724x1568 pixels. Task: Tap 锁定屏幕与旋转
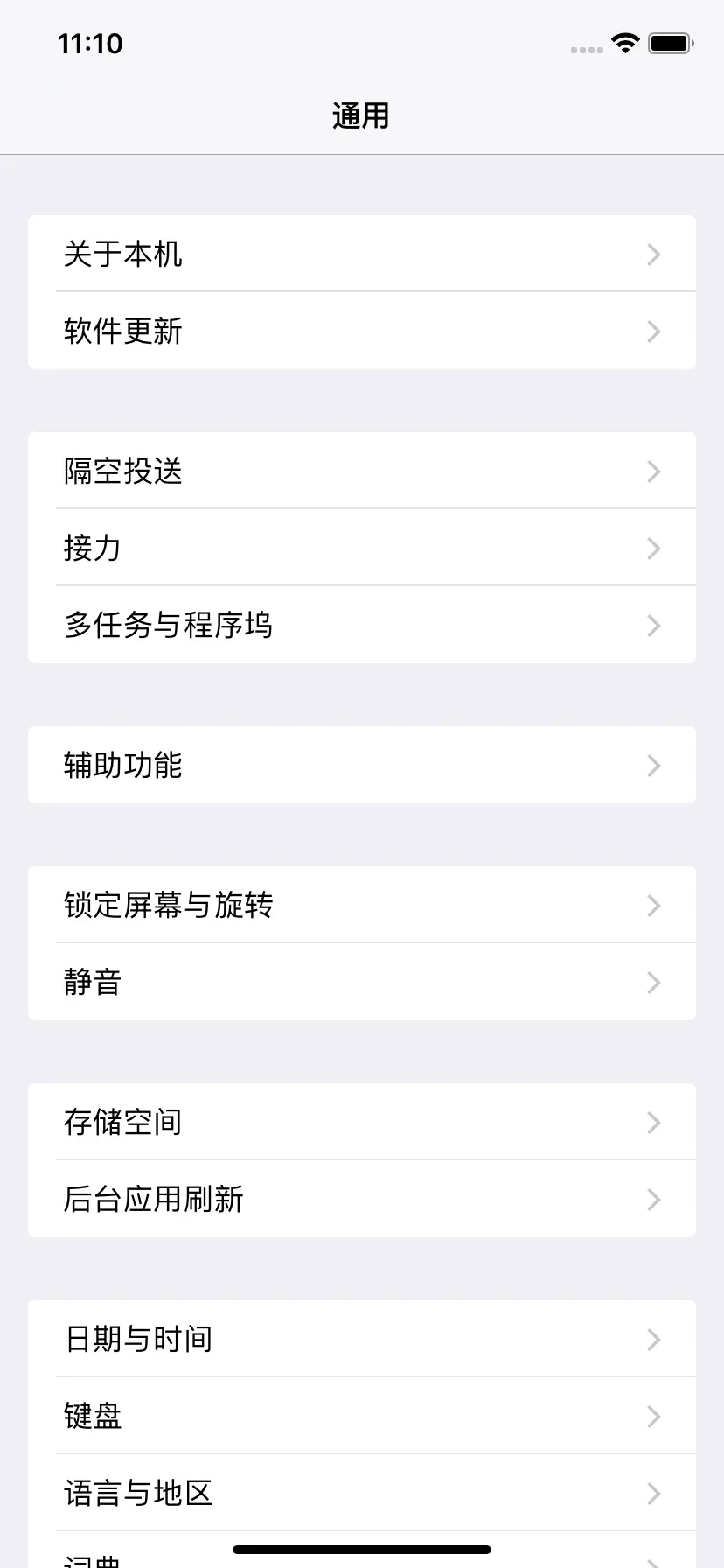pos(361,905)
